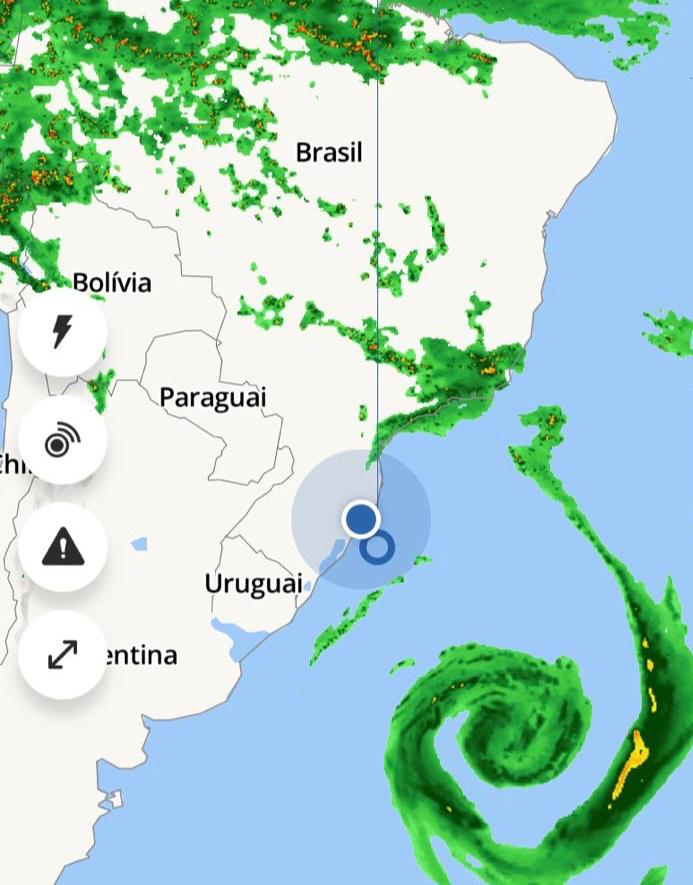Image resolution: width=693 pixels, height=885 pixels.
Task: Show weather warnings on the map
Action: click(x=62, y=547)
